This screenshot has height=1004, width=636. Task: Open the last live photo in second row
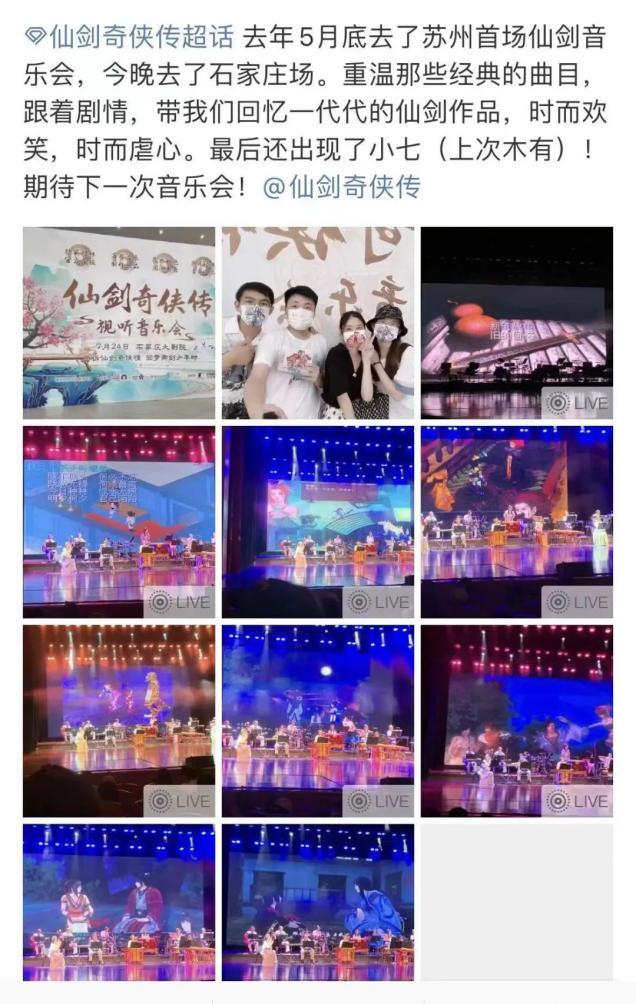pyautogui.click(x=516, y=521)
